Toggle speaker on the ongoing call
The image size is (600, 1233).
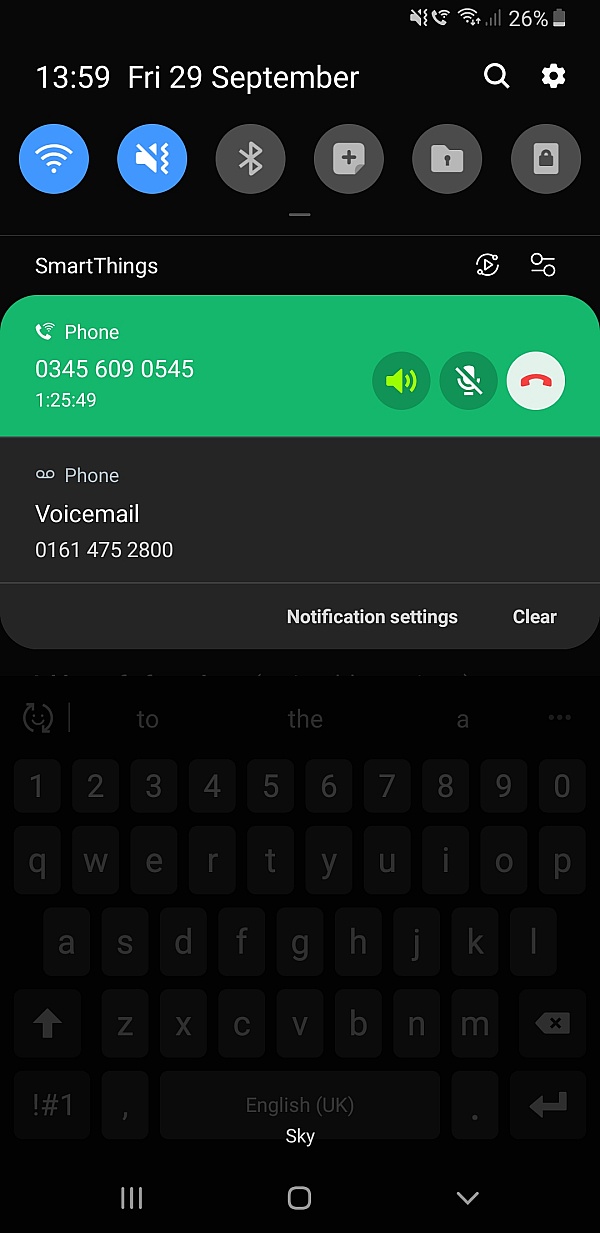point(401,381)
